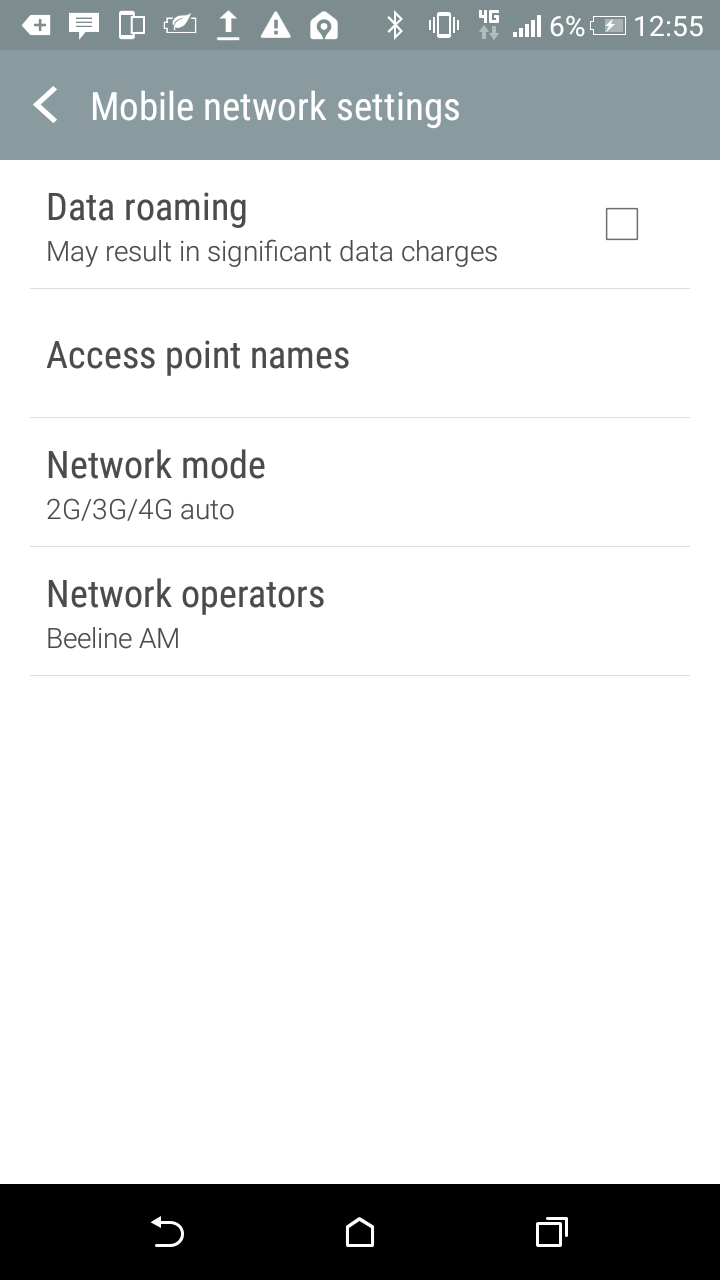
Task: Enable the Data roaming checkbox
Action: [621, 224]
